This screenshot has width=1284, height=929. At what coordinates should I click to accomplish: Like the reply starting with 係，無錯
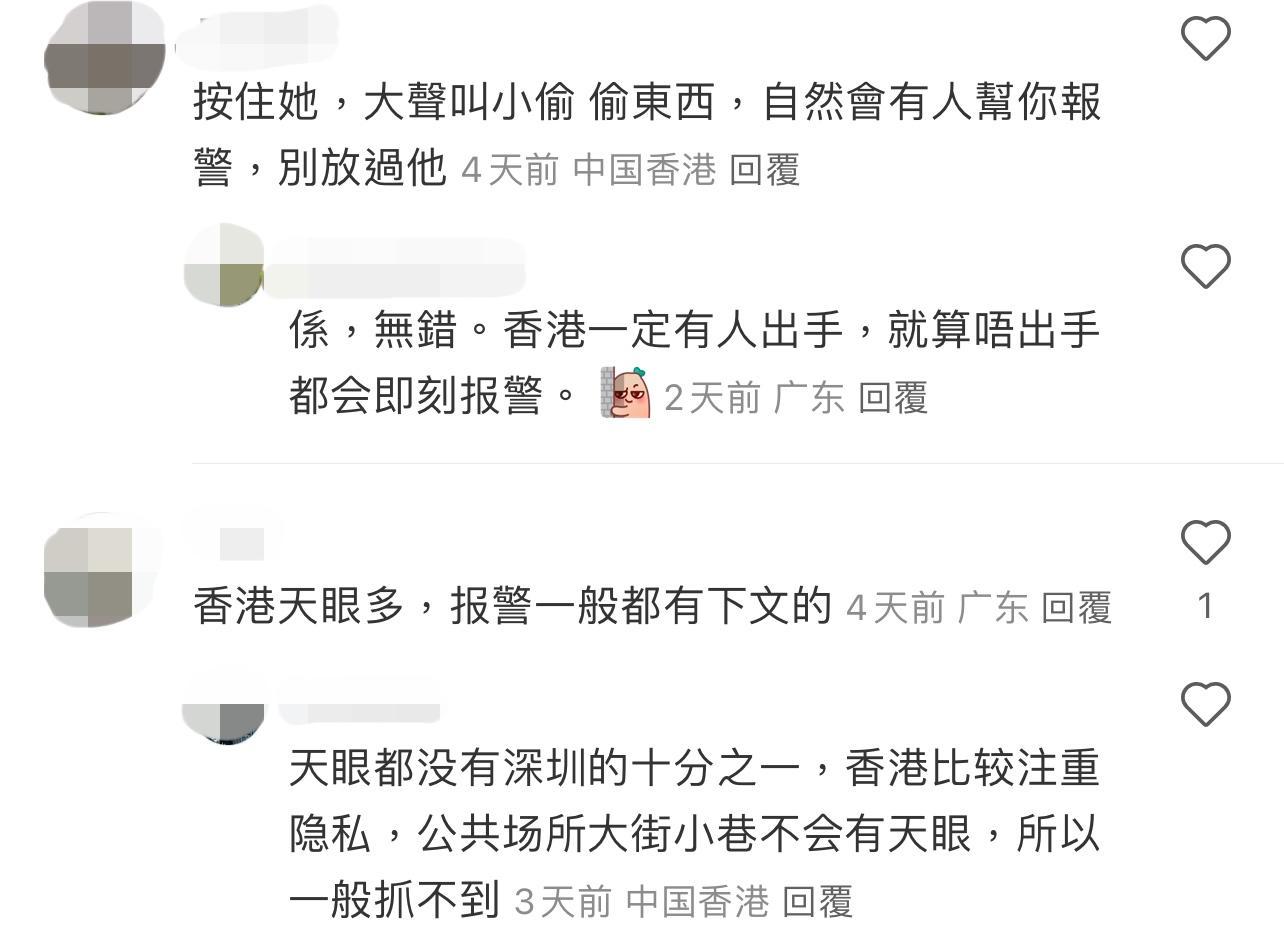tap(1205, 266)
